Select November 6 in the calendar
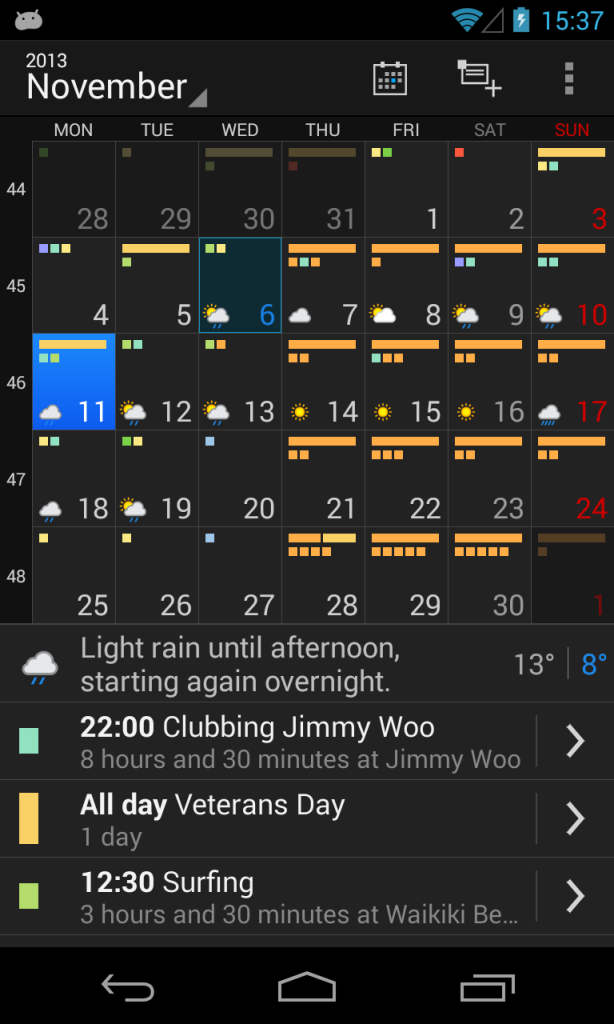Viewport: 614px width, 1024px height. pos(240,285)
